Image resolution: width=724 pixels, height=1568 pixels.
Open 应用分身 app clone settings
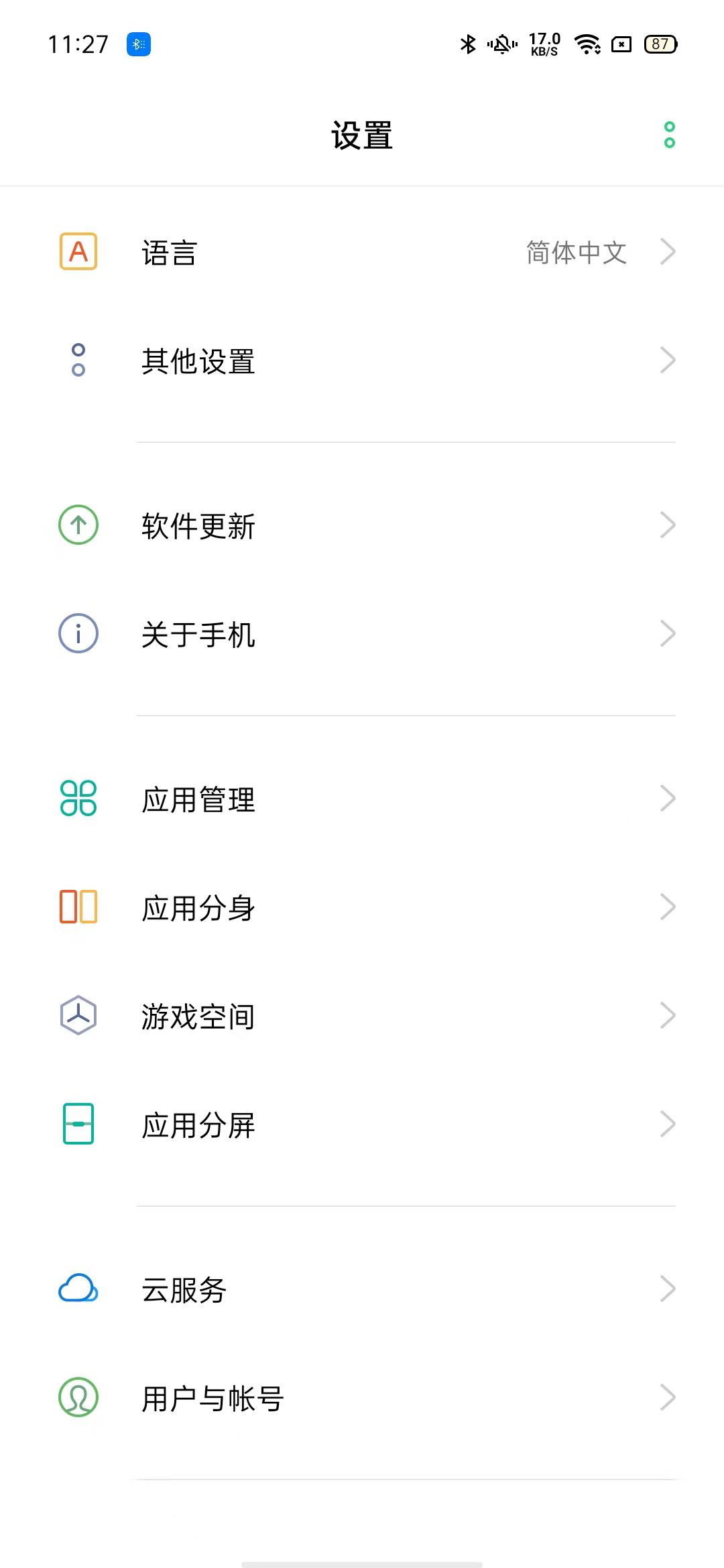pyautogui.click(x=362, y=907)
